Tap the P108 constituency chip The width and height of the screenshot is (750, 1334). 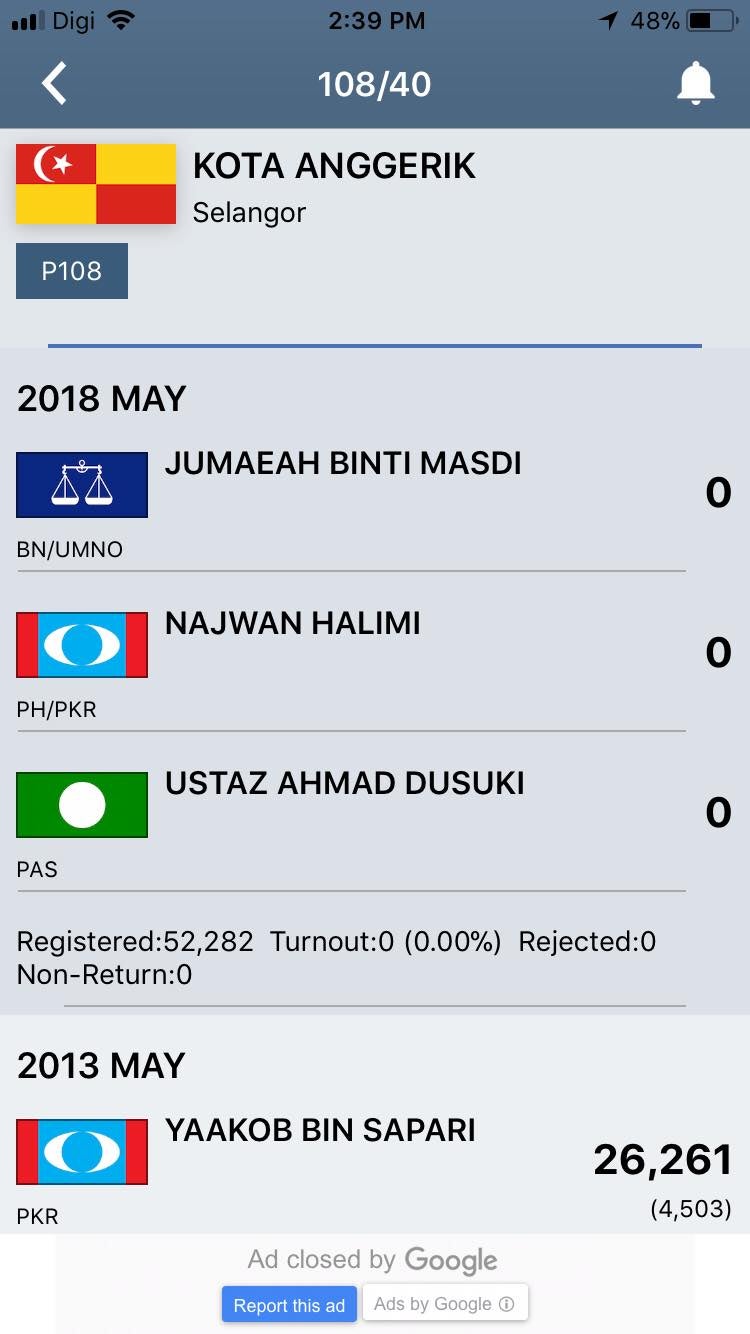tap(72, 271)
